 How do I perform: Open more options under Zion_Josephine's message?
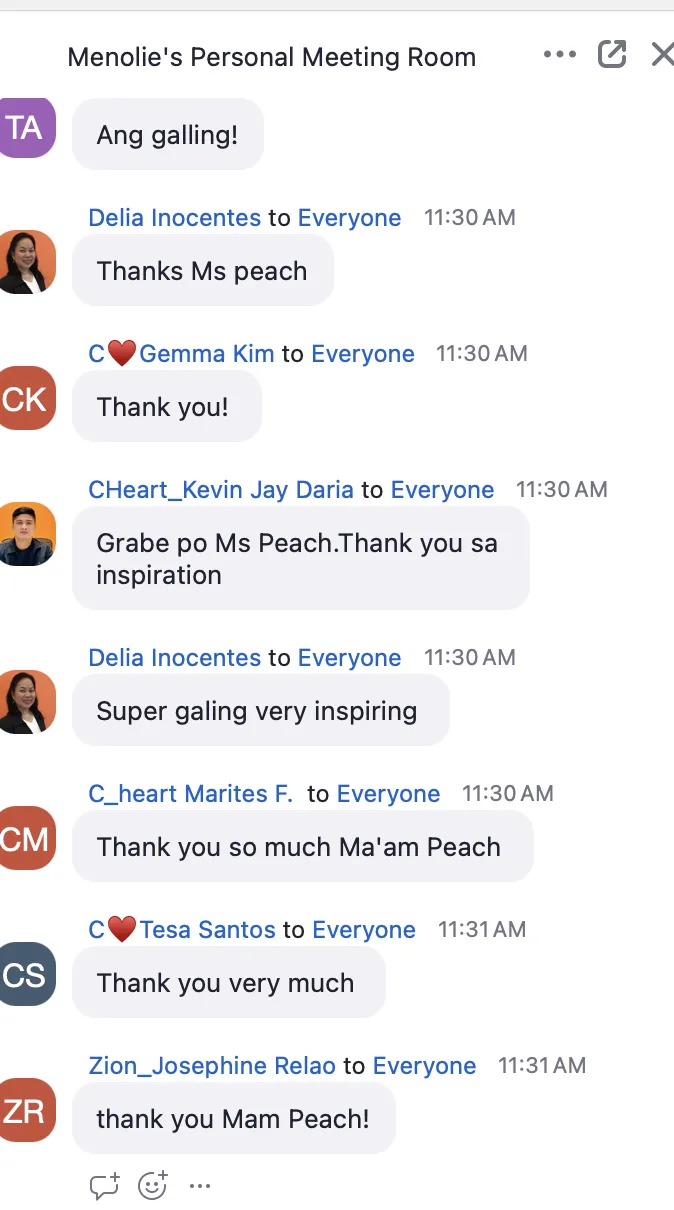[x=200, y=1187]
